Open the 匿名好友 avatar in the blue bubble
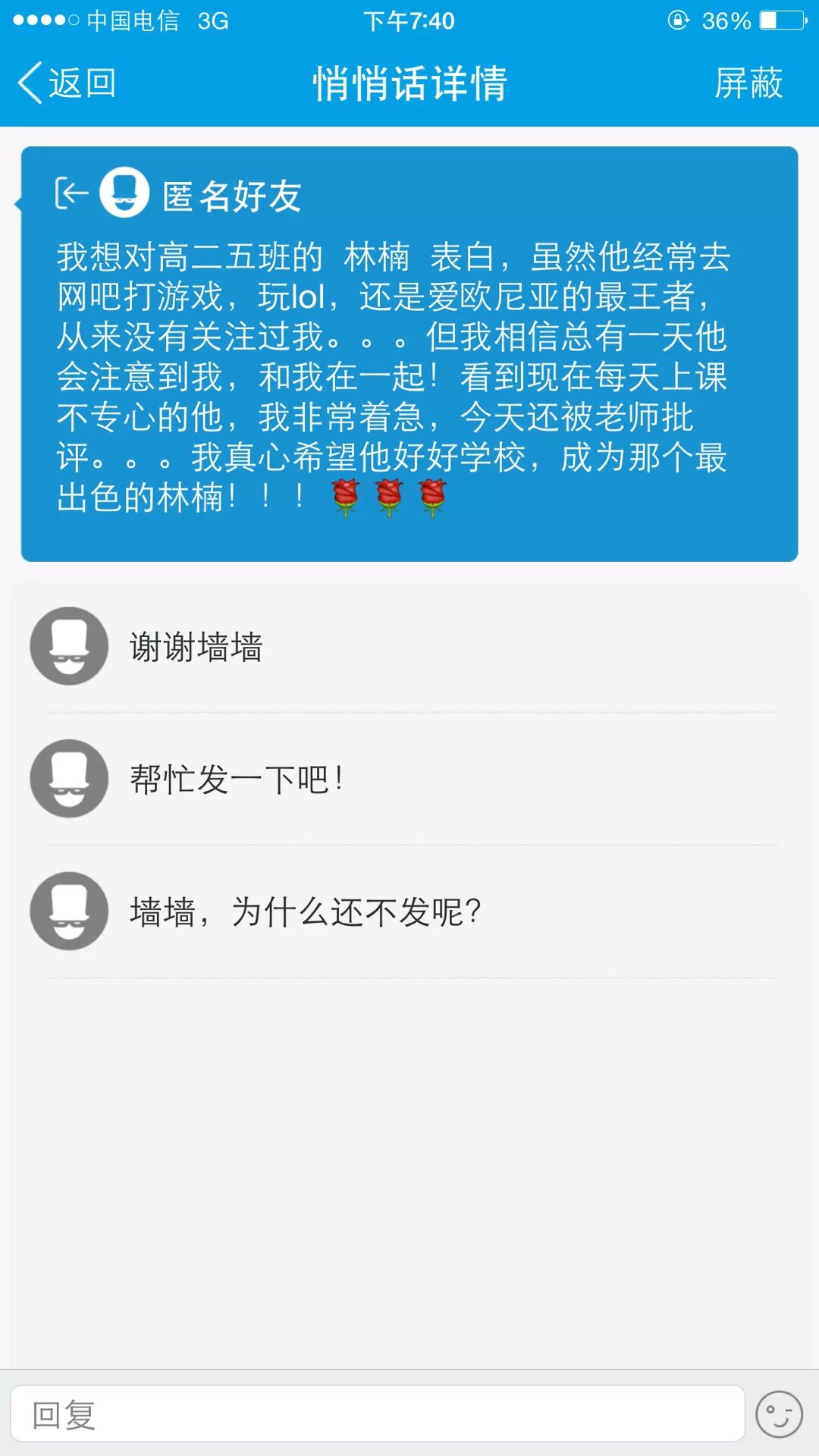 (124, 193)
